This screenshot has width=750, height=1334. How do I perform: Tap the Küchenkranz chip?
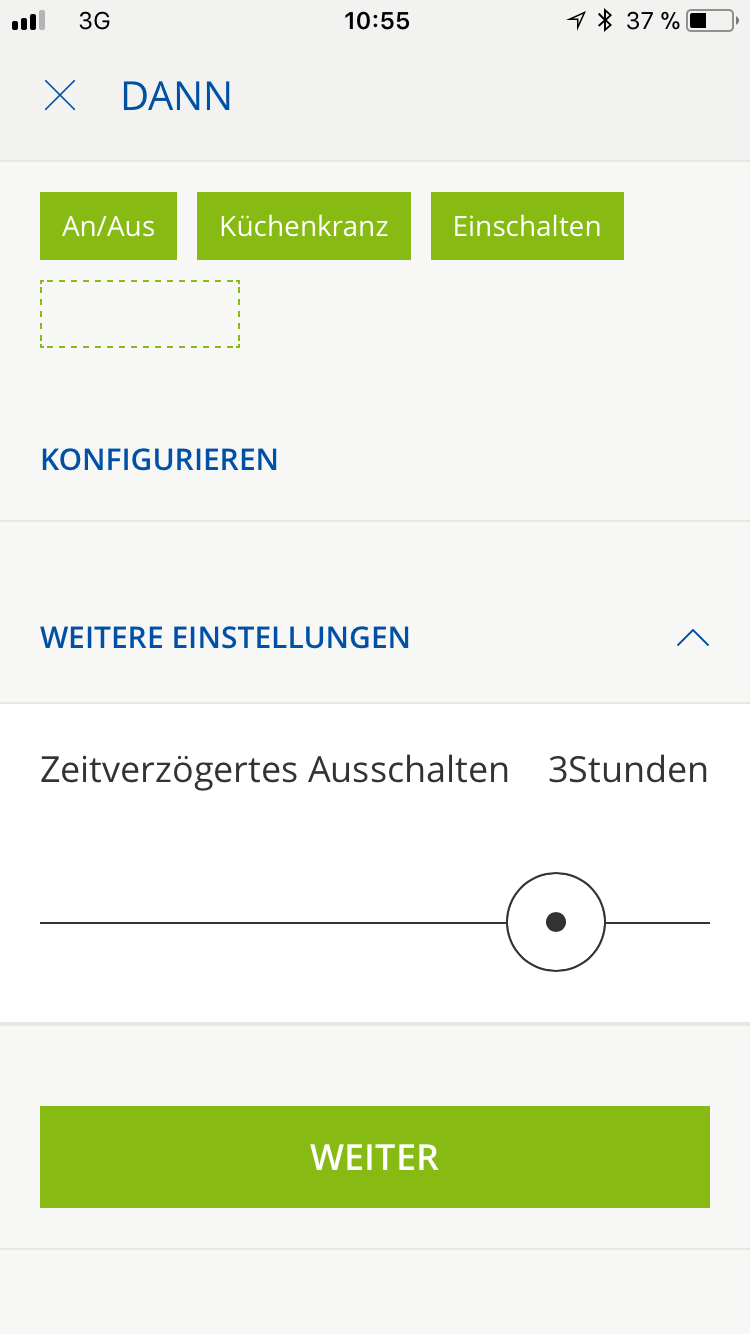[303, 226]
